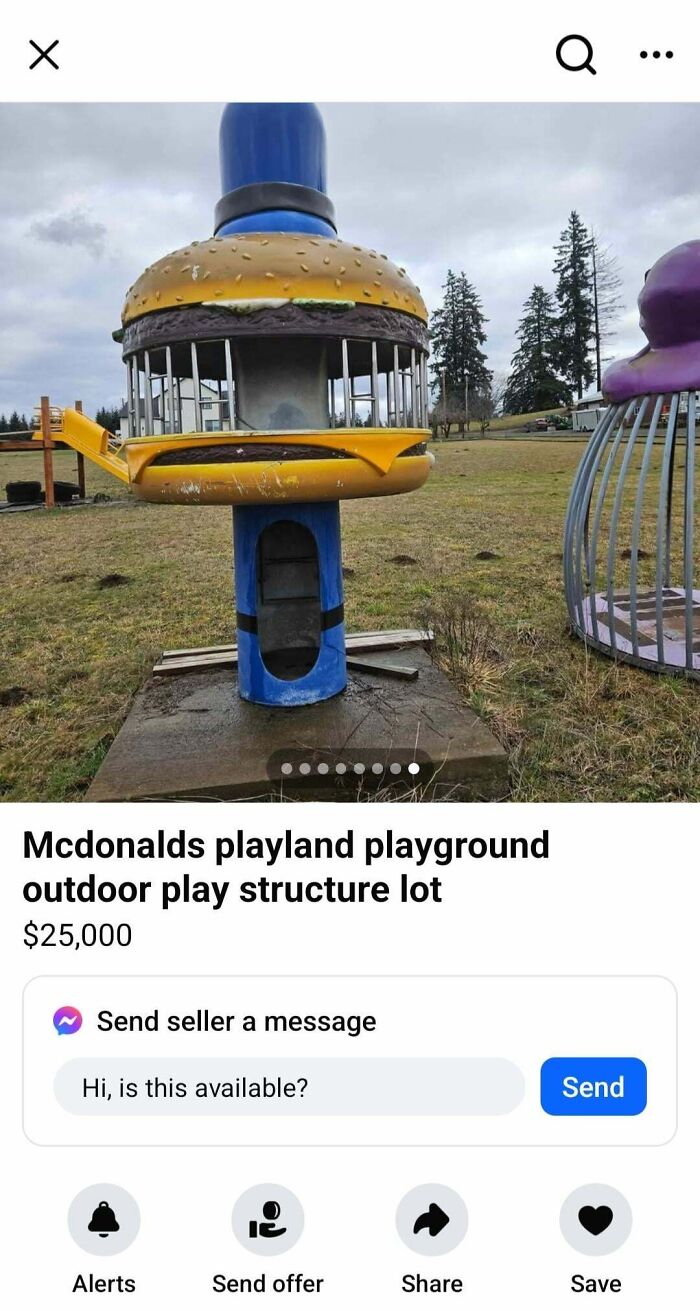Image resolution: width=700 pixels, height=1311 pixels.
Task: Open the three-dot overflow menu
Action: tap(656, 55)
